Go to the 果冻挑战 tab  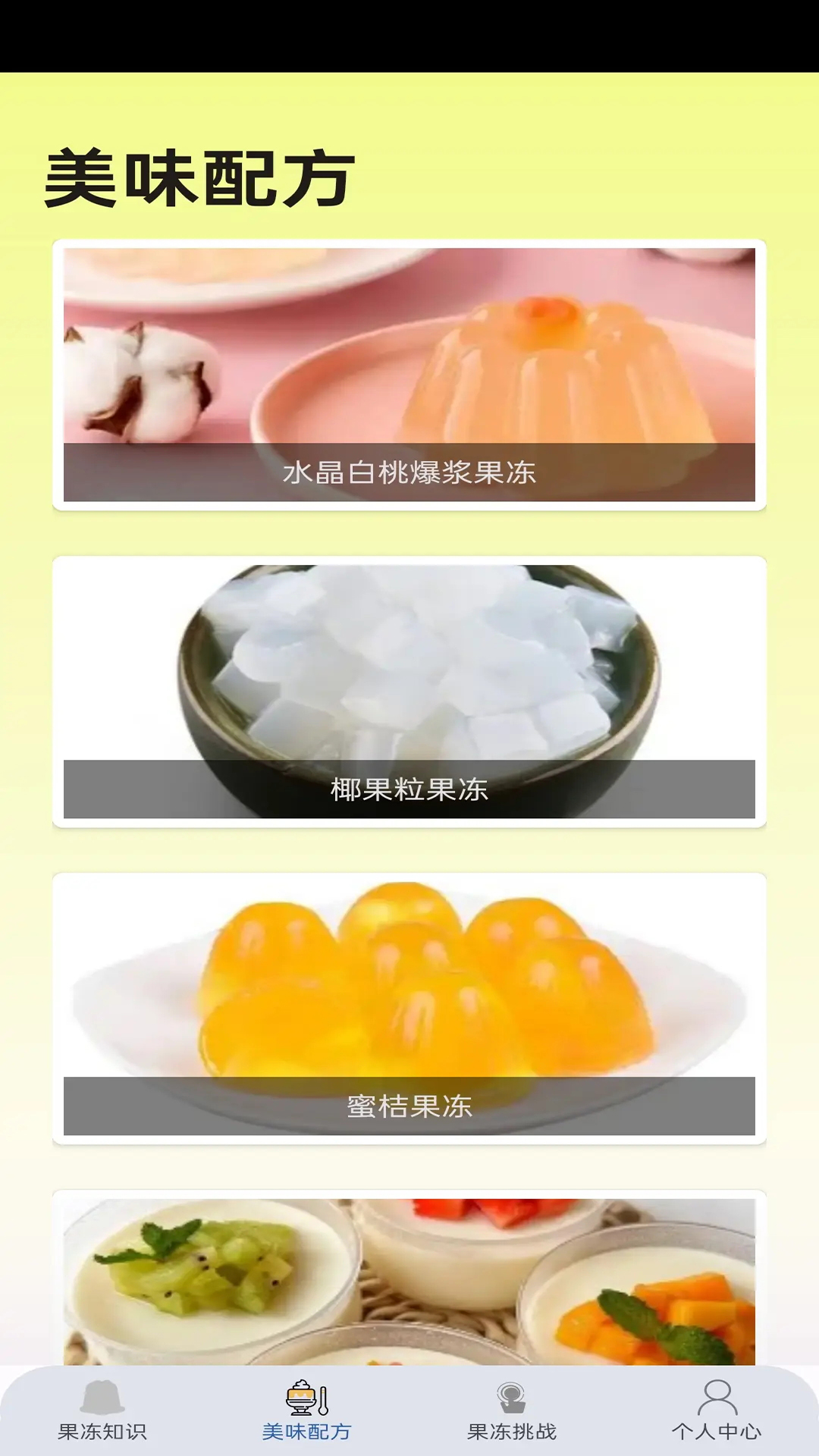click(512, 1411)
